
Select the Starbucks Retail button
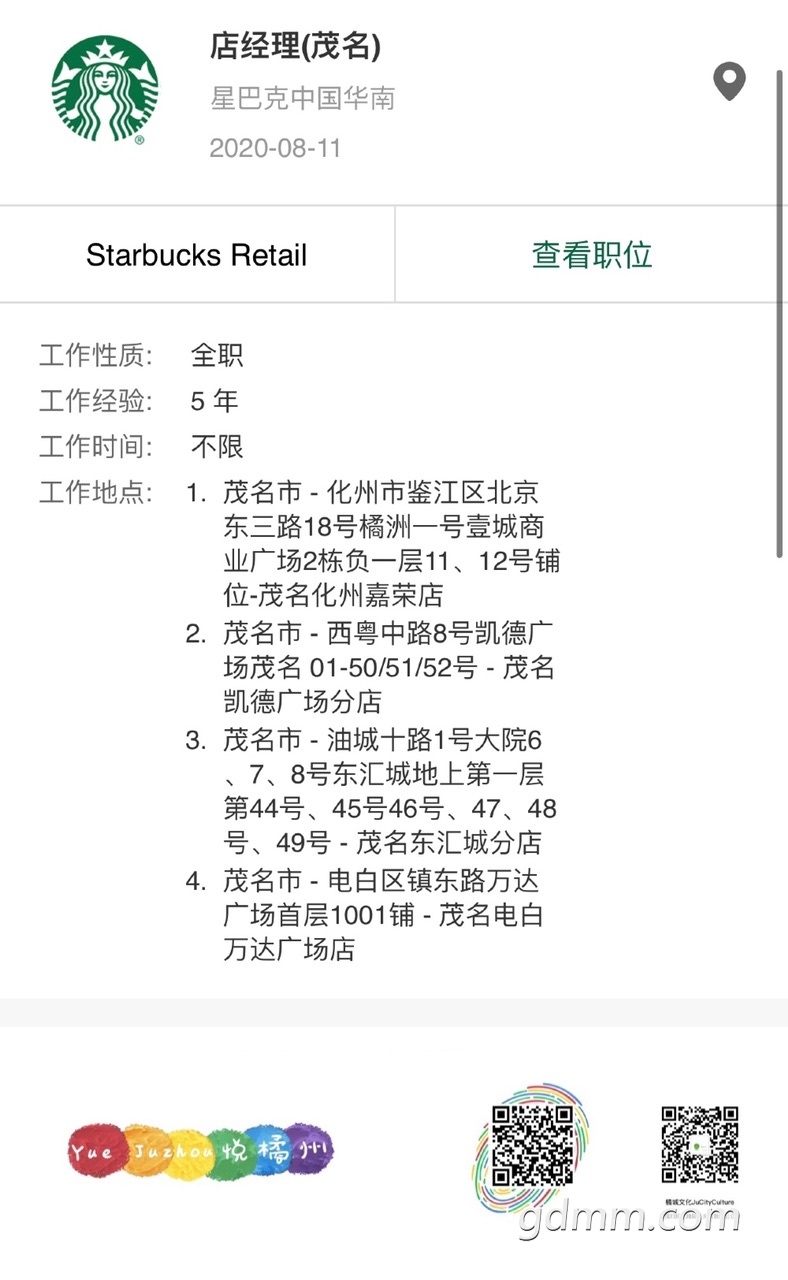(197, 255)
